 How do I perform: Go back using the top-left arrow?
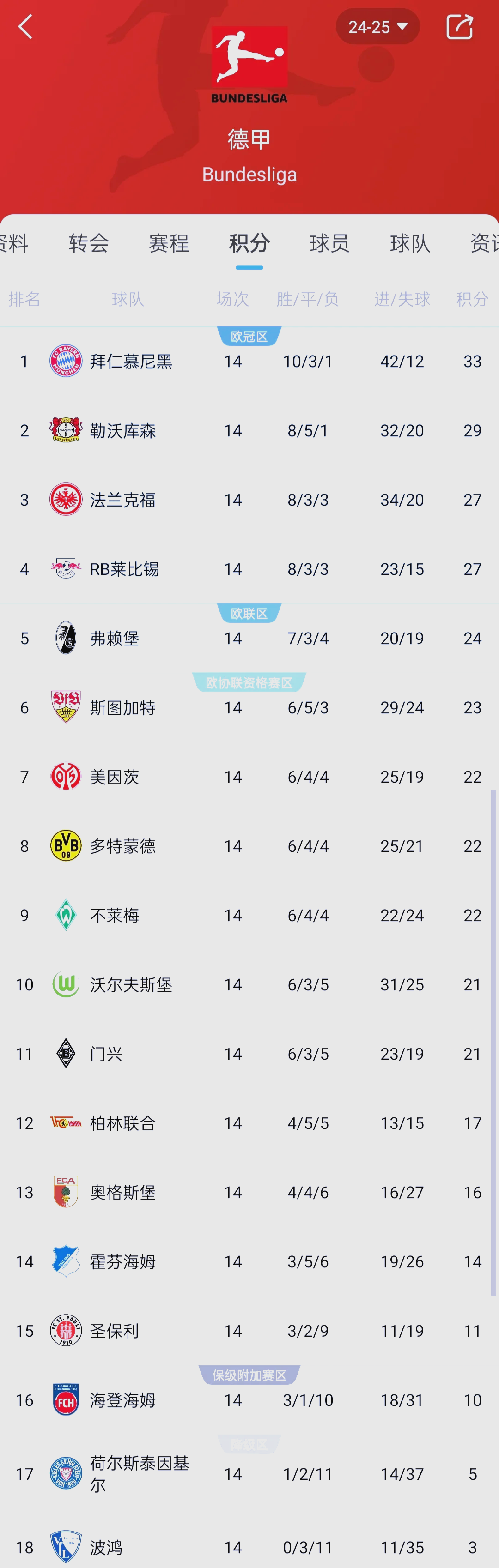point(25,27)
